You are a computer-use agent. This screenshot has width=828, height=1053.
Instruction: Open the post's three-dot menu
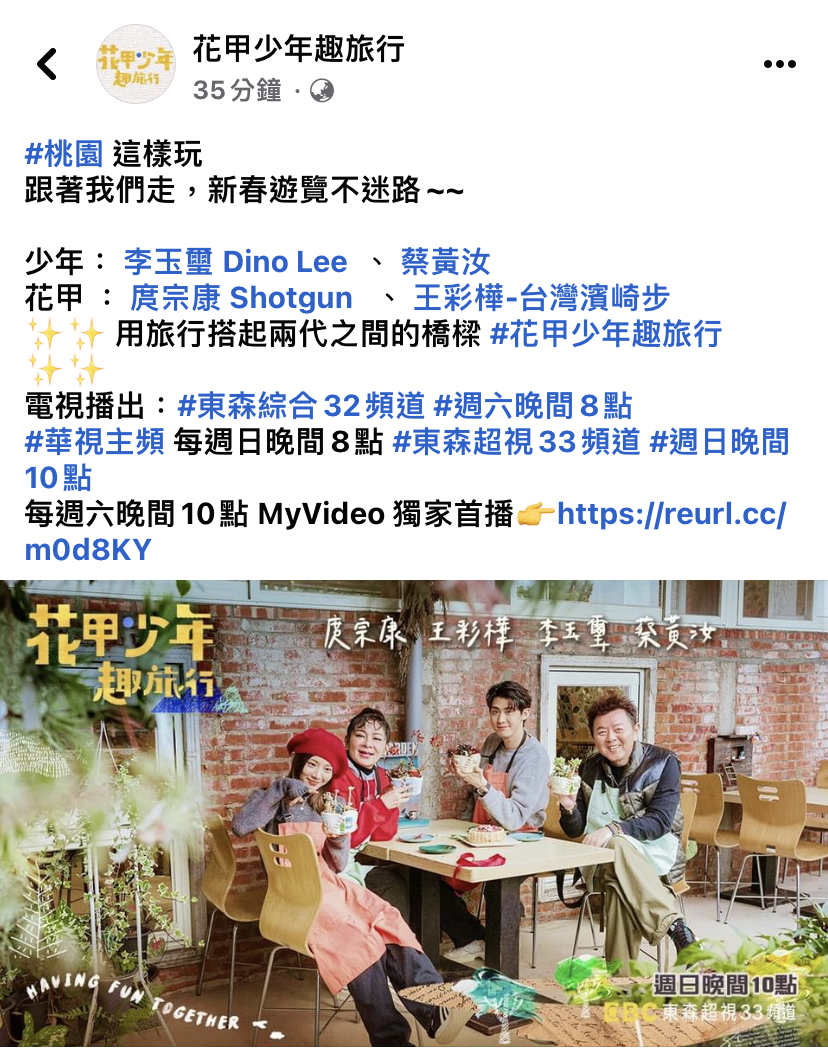pyautogui.click(x=779, y=64)
